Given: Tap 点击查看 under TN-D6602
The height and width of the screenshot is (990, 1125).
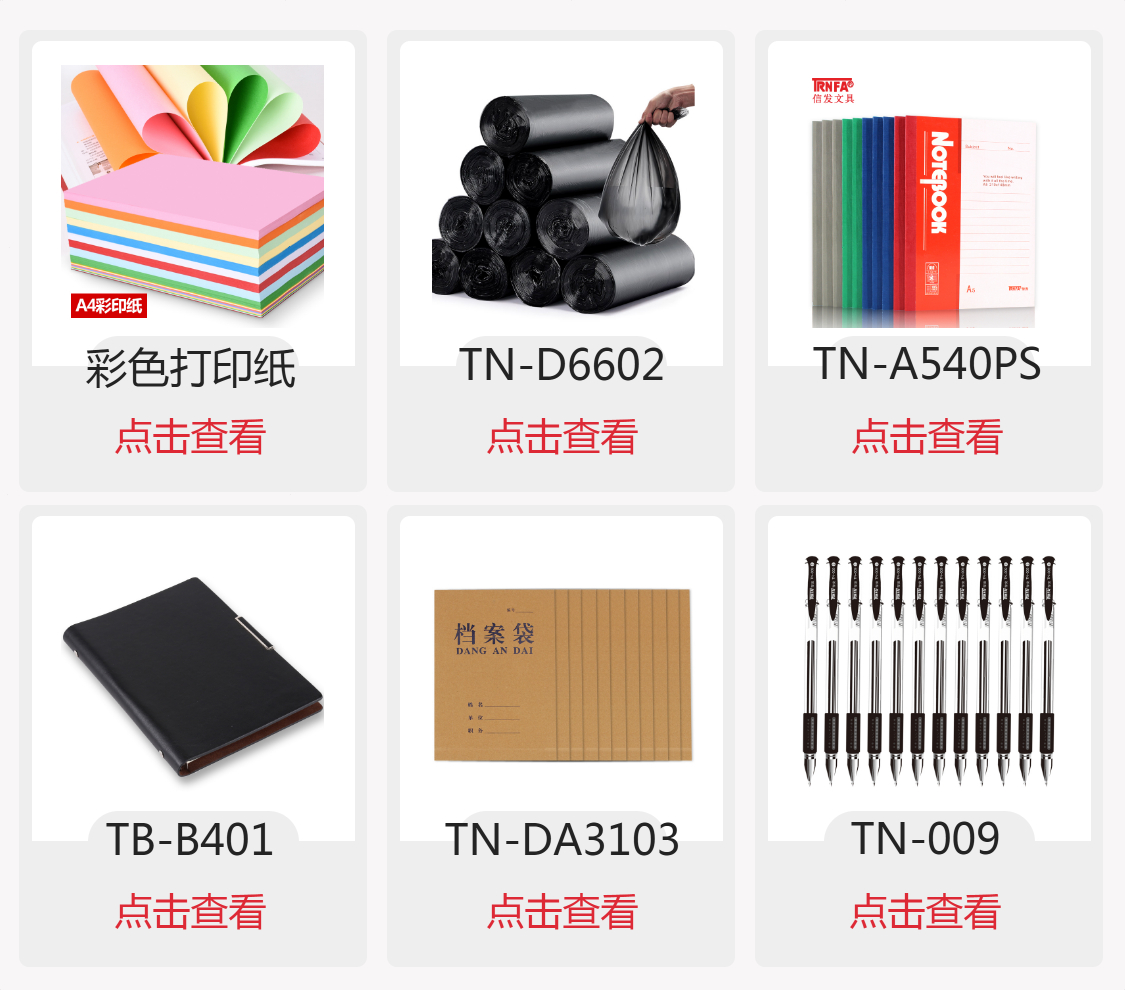Looking at the screenshot, I should pyautogui.click(x=562, y=438).
